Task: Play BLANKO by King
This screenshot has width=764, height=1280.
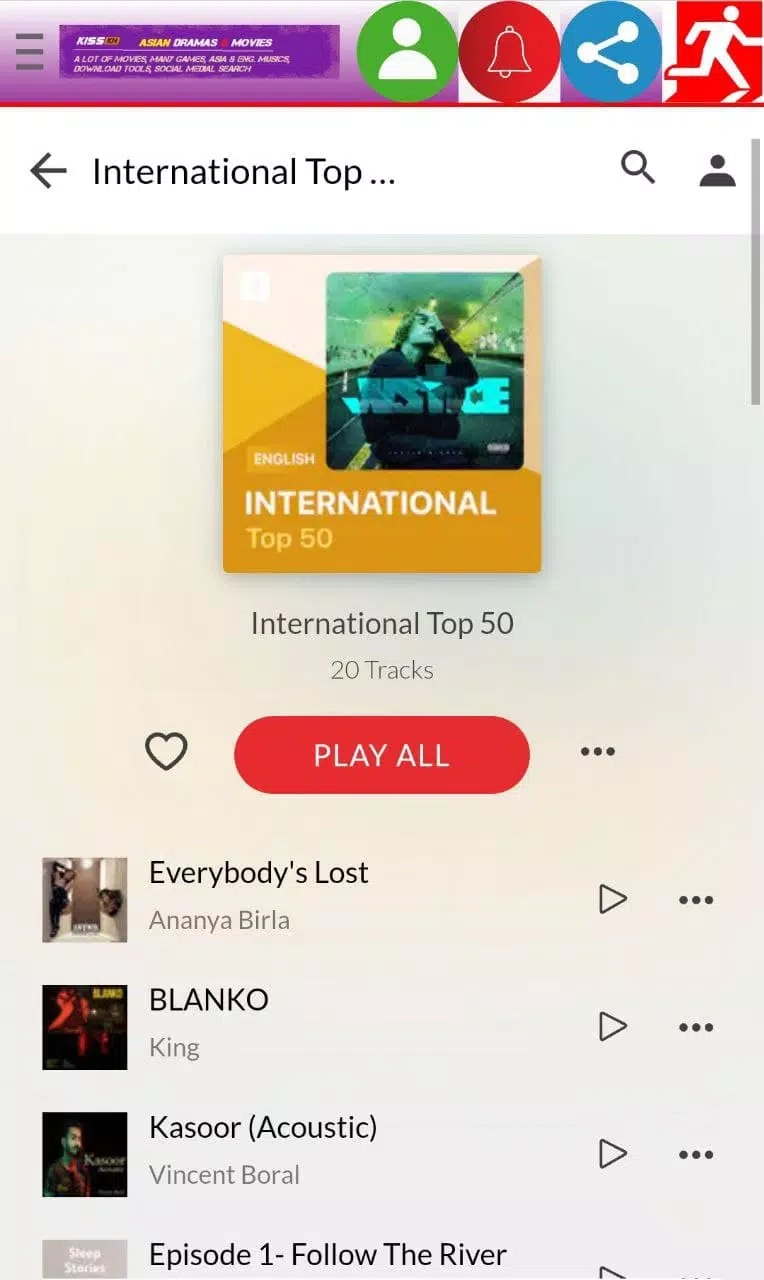Action: [612, 1026]
